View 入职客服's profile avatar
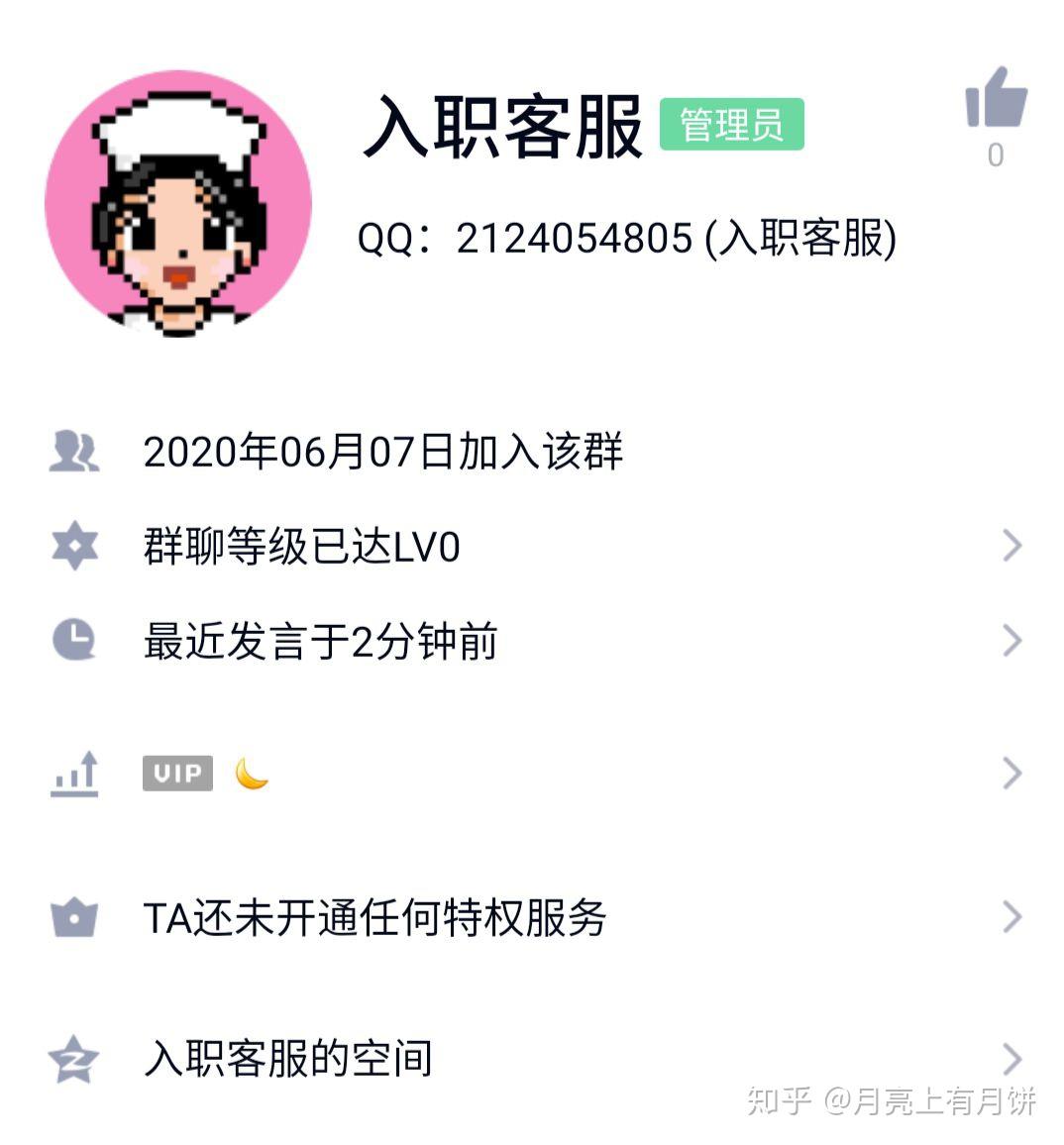This screenshot has height=1145, width=1064. pos(178,204)
